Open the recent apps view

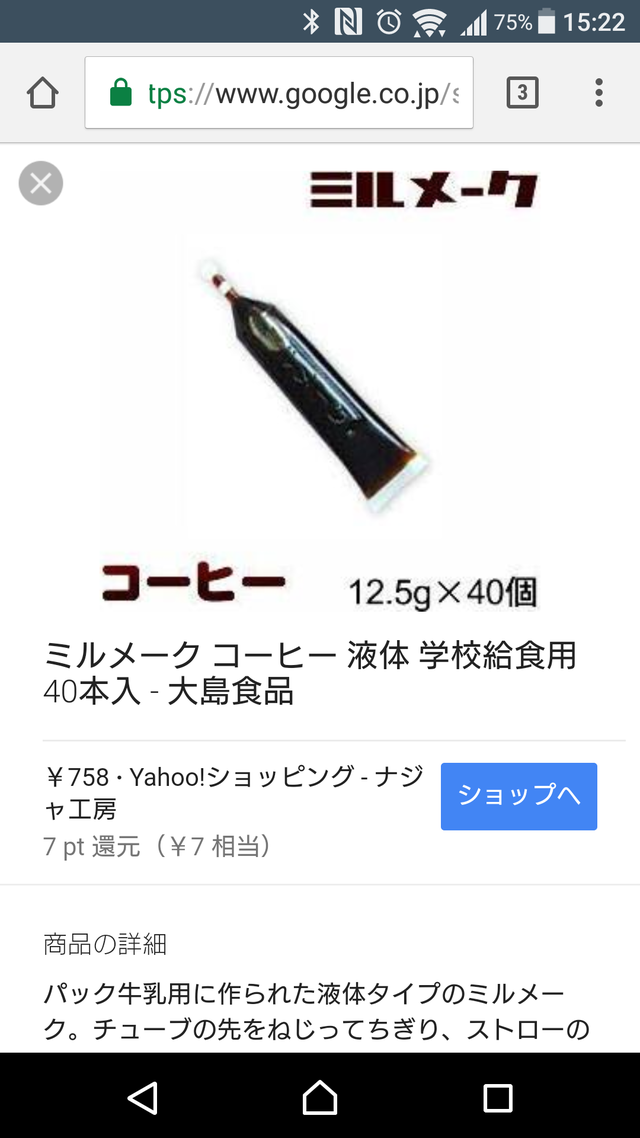[497, 1097]
